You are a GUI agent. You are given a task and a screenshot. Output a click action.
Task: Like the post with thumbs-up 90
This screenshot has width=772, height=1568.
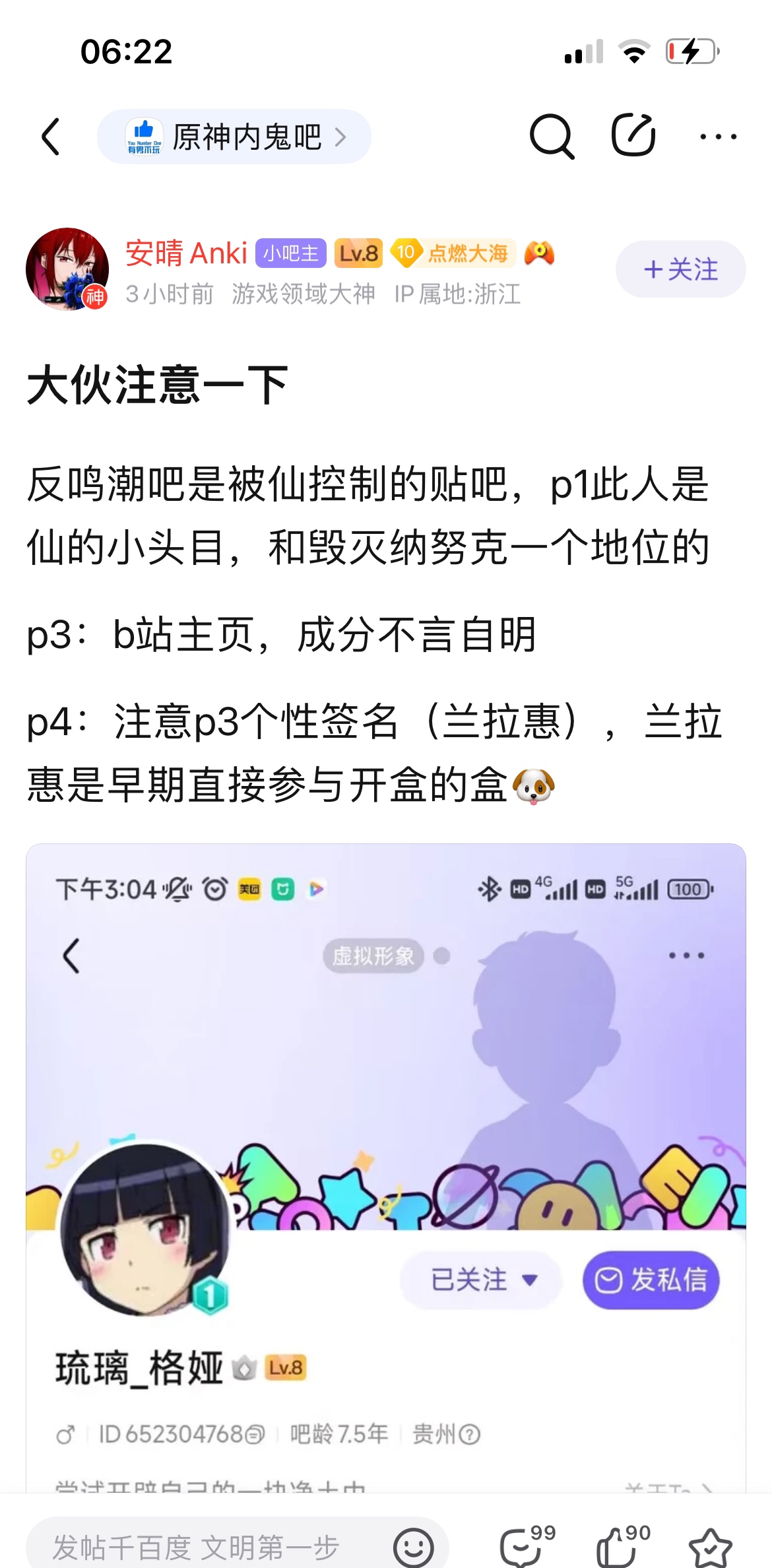(x=623, y=1546)
